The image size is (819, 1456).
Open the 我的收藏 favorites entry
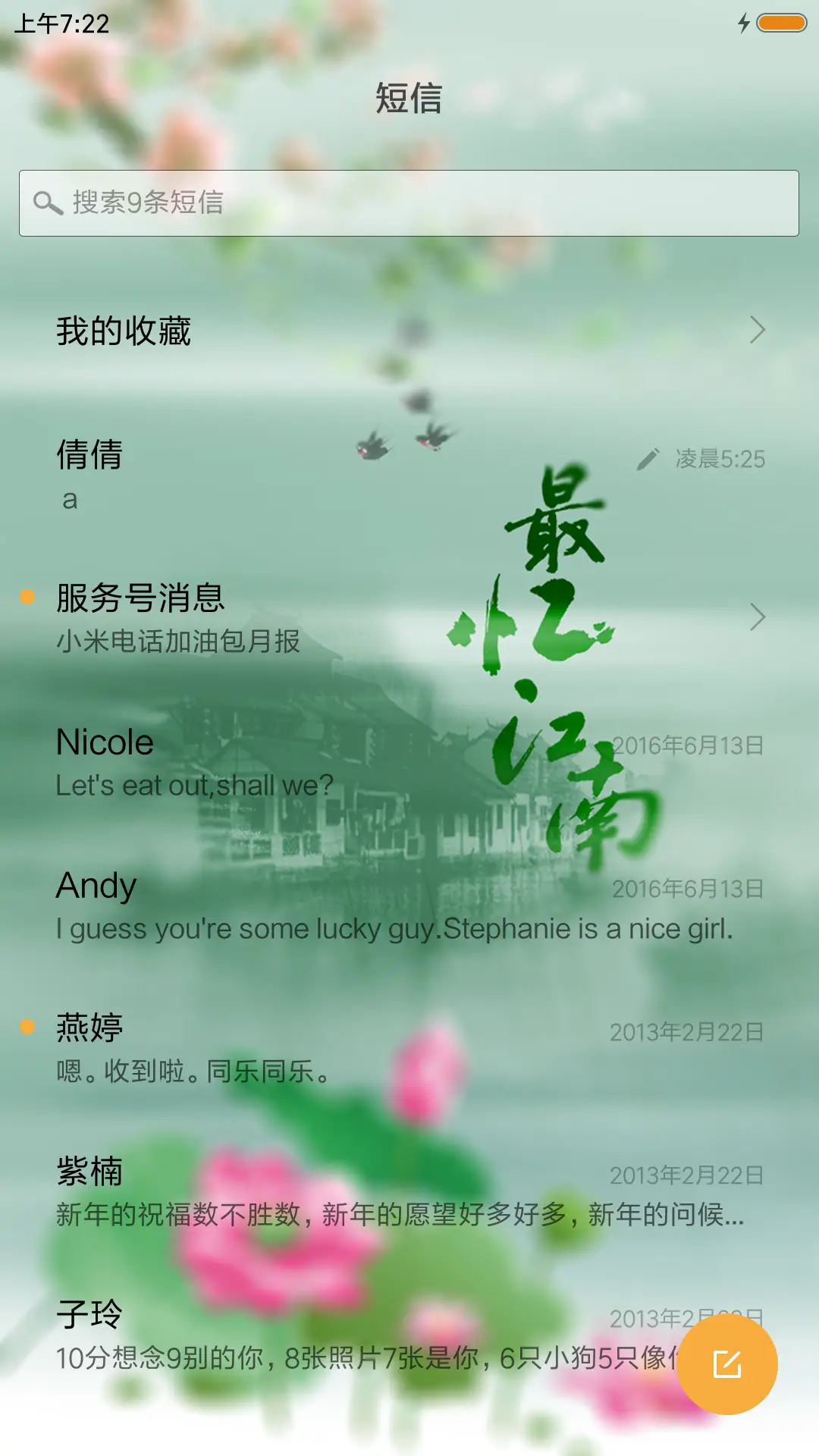(x=303, y=329)
